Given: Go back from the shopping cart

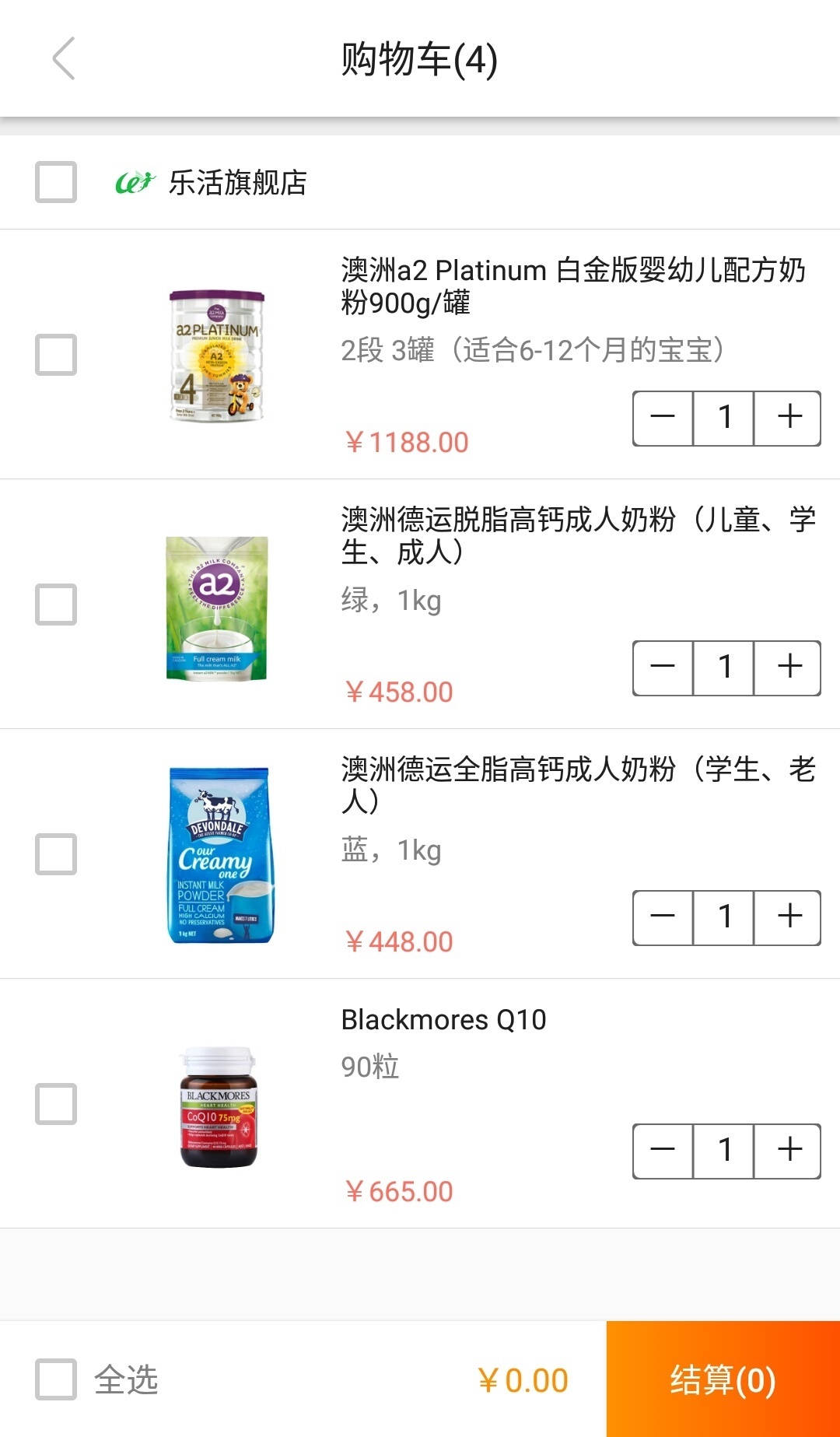Looking at the screenshot, I should coord(64,58).
